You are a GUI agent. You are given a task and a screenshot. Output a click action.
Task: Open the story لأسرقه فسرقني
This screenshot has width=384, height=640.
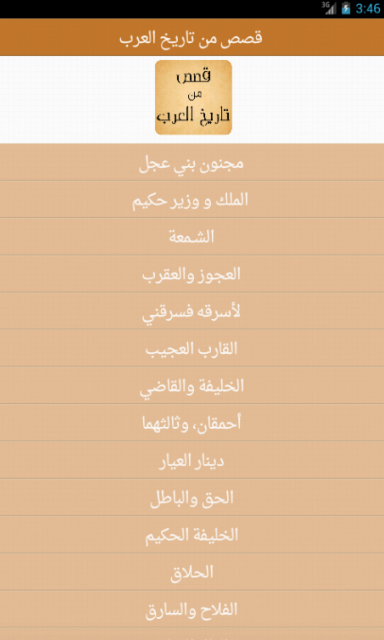192,311
